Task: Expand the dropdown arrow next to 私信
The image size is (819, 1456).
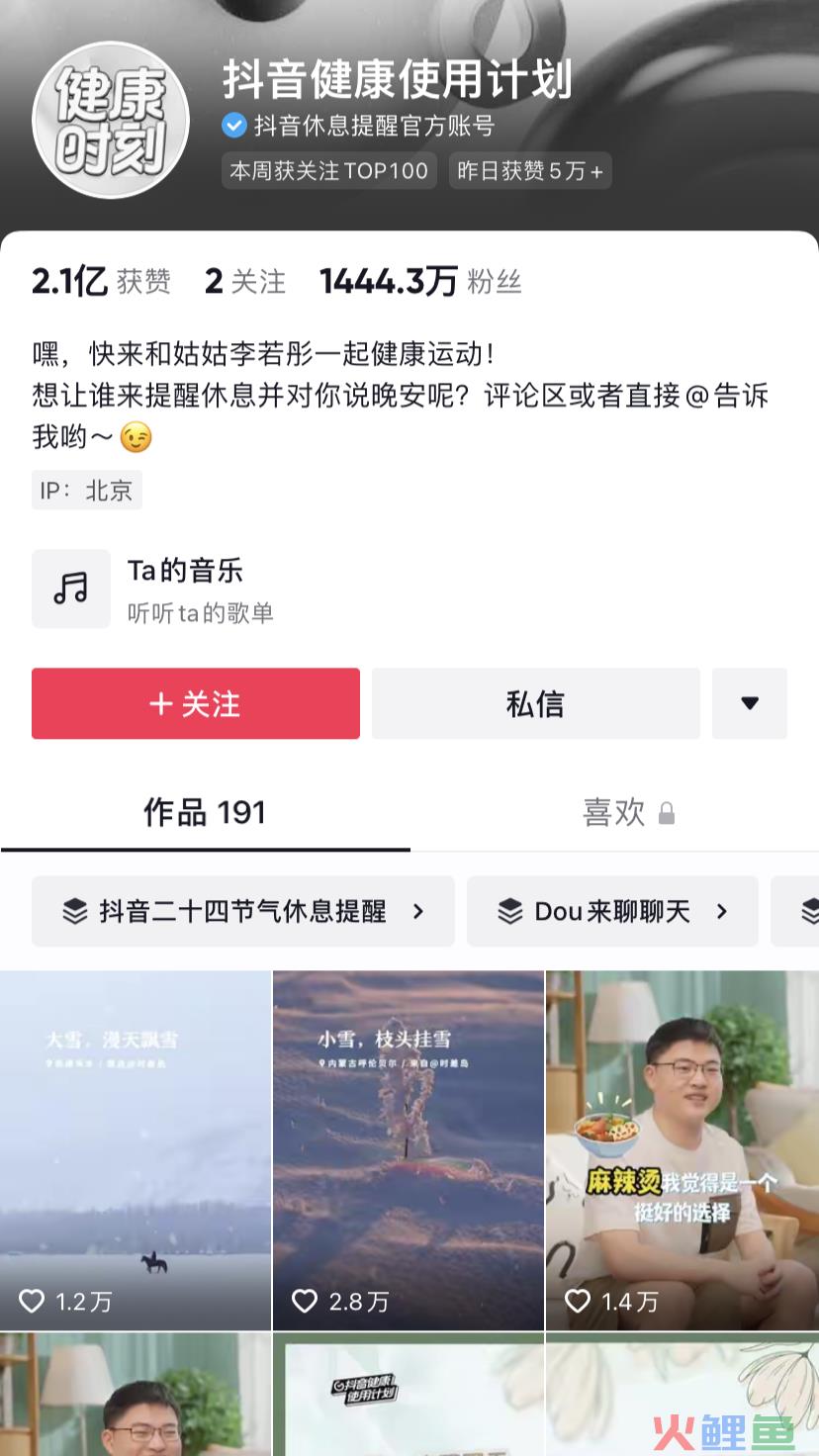Action: (x=749, y=703)
